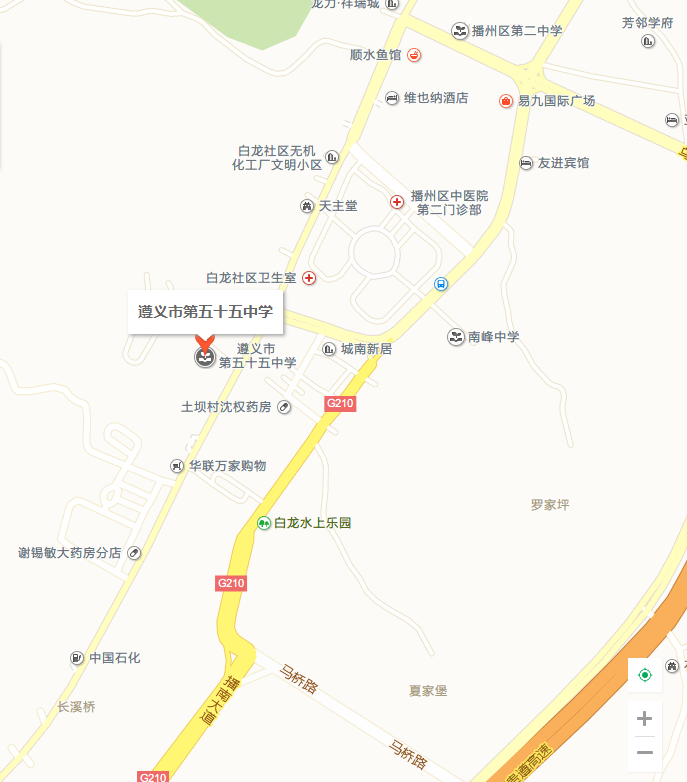Open the 土坝村沈权药房 pharmacy marker
Image resolution: width=687 pixels, height=782 pixels.
pos(284,407)
